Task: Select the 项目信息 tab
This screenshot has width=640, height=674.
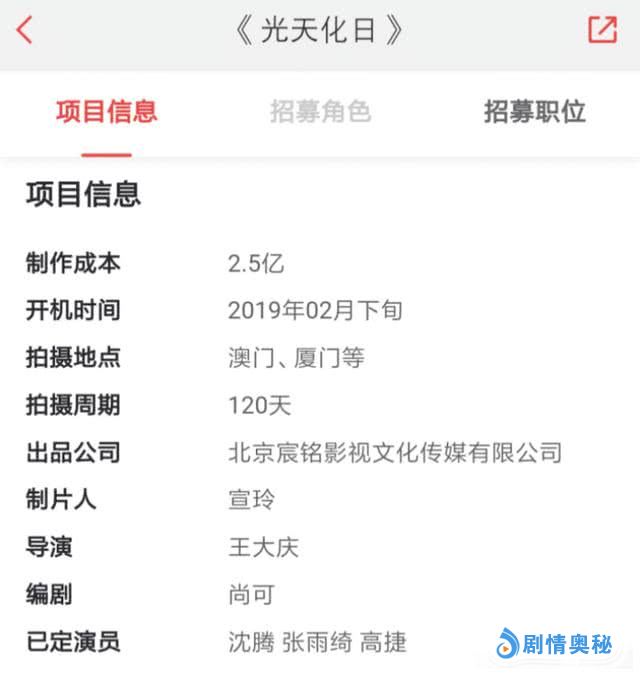Action: click(x=106, y=112)
